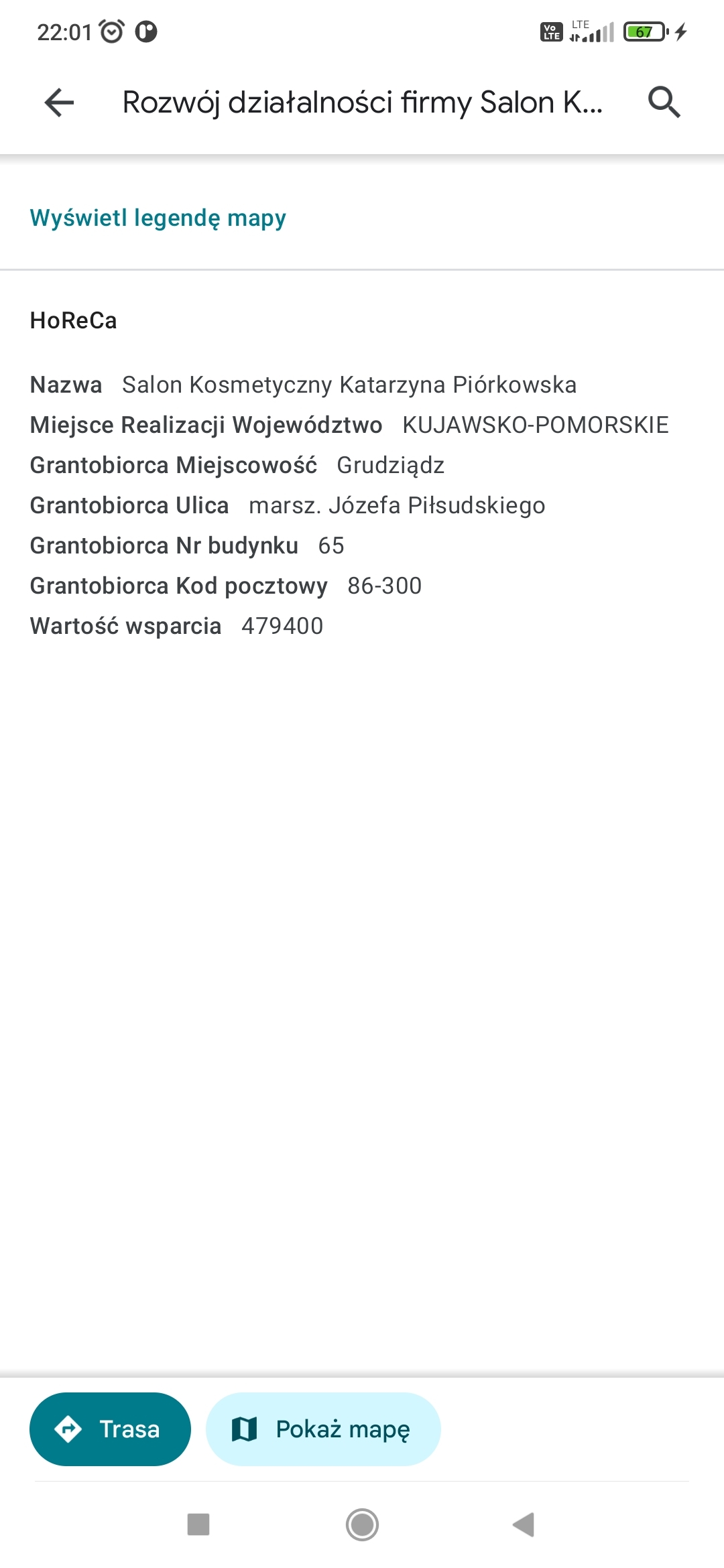Open recent apps with the square button
The height and width of the screenshot is (1568, 724).
point(198,1524)
